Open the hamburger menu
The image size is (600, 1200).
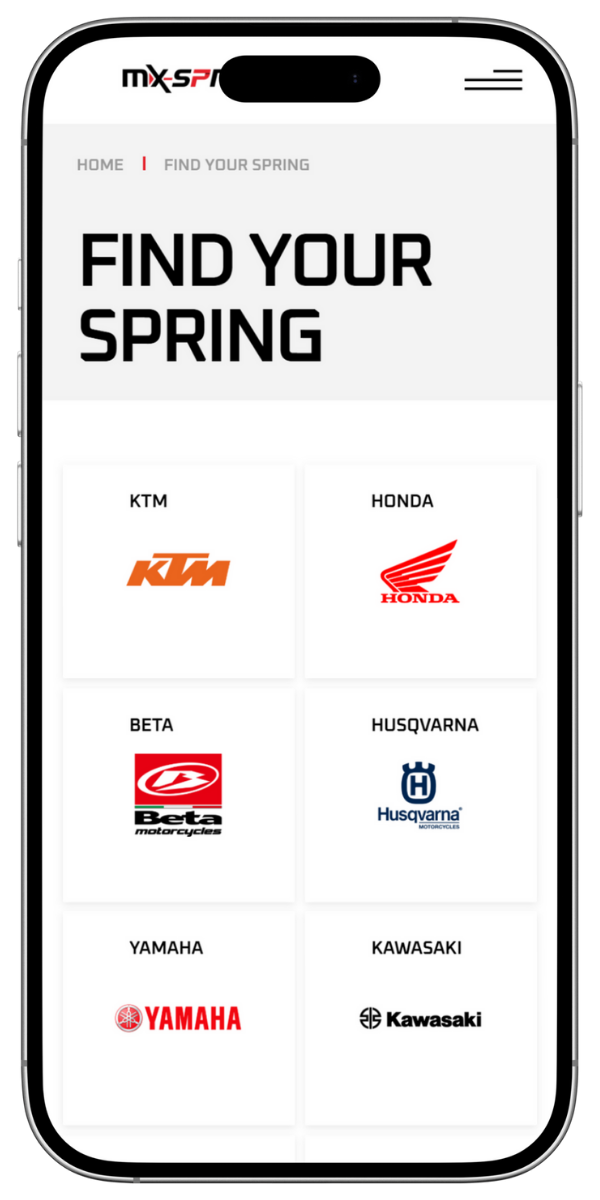pyautogui.click(x=493, y=80)
